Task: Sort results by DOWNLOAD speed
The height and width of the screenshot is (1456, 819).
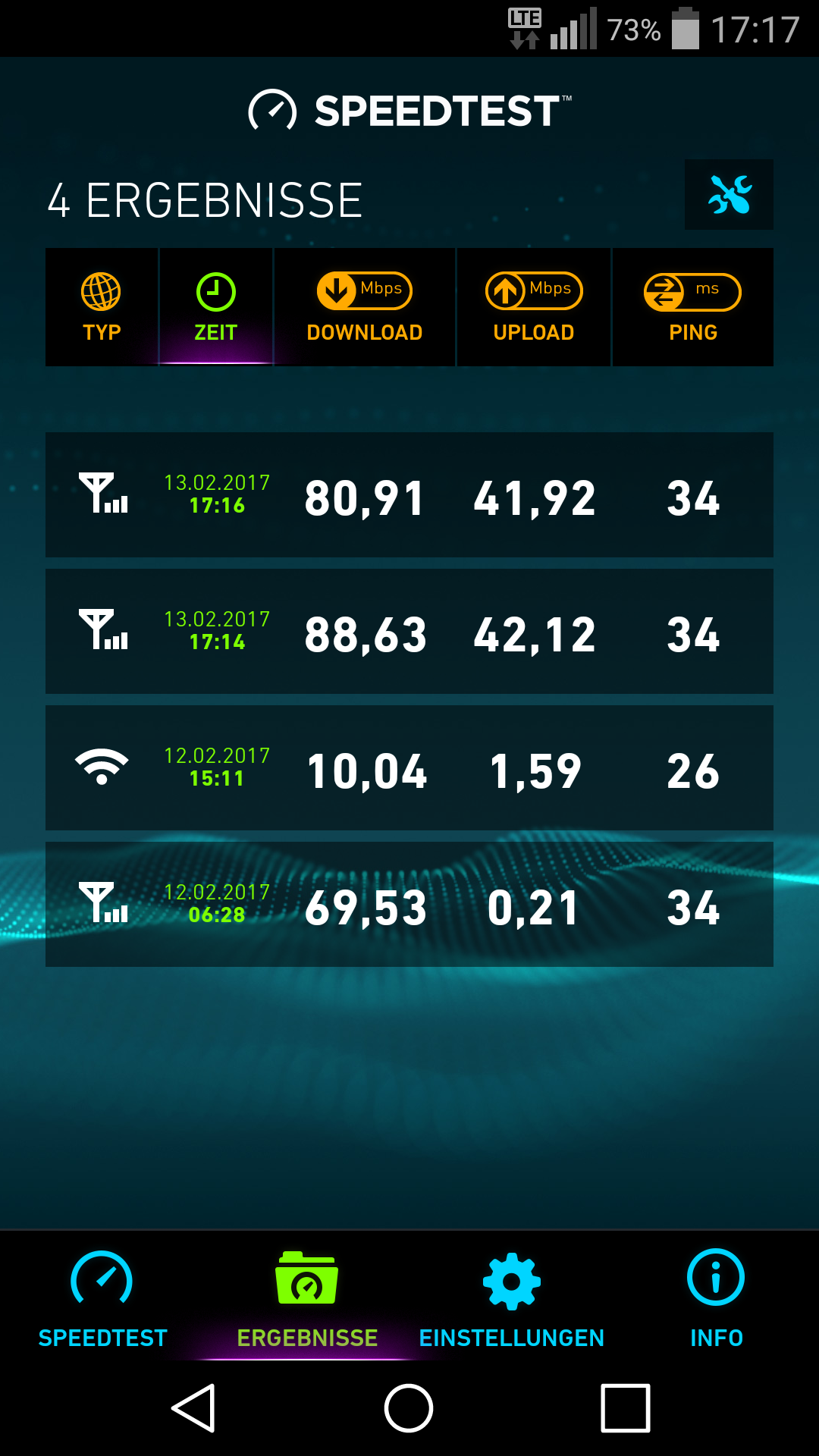Action: [x=365, y=307]
